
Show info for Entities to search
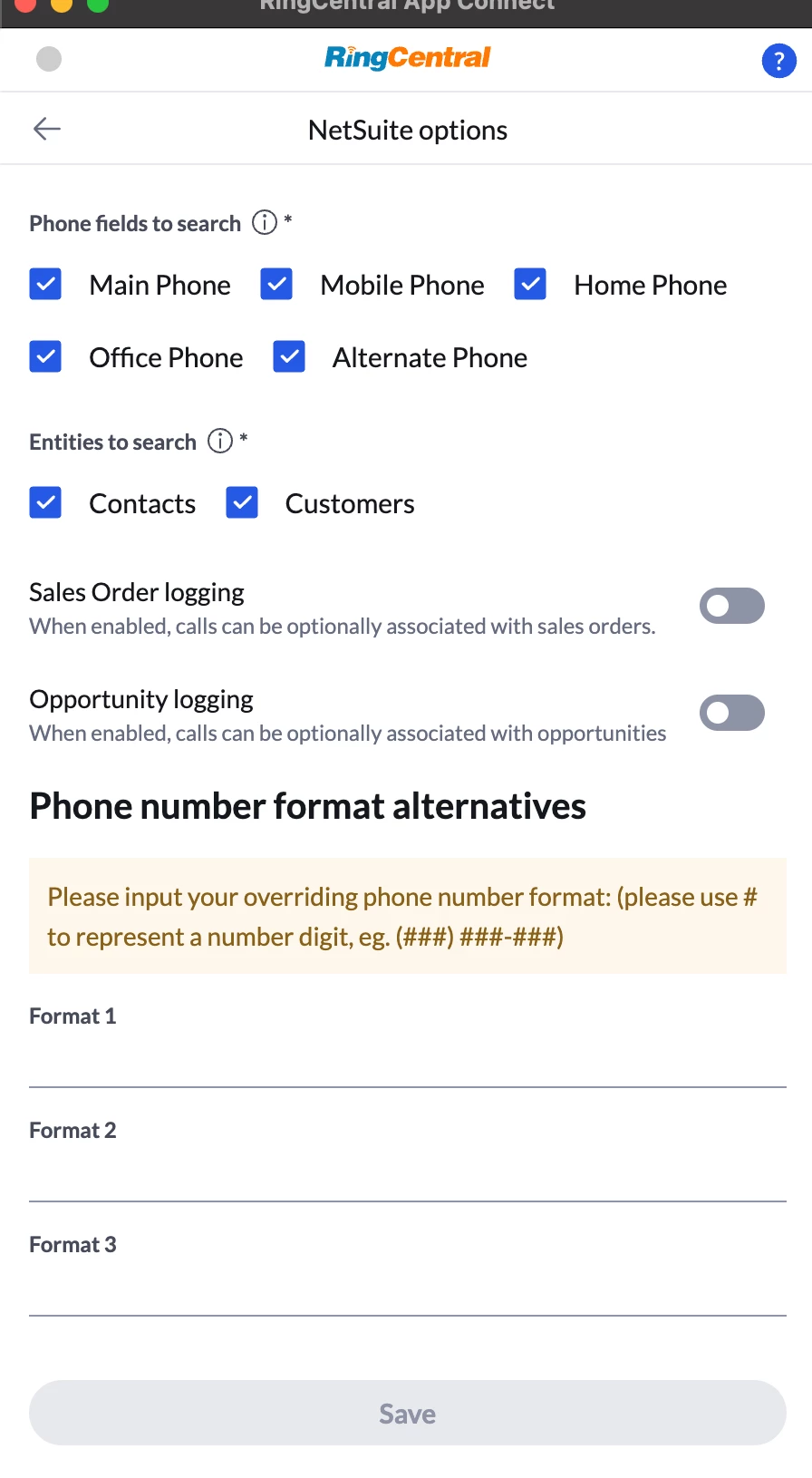(220, 441)
